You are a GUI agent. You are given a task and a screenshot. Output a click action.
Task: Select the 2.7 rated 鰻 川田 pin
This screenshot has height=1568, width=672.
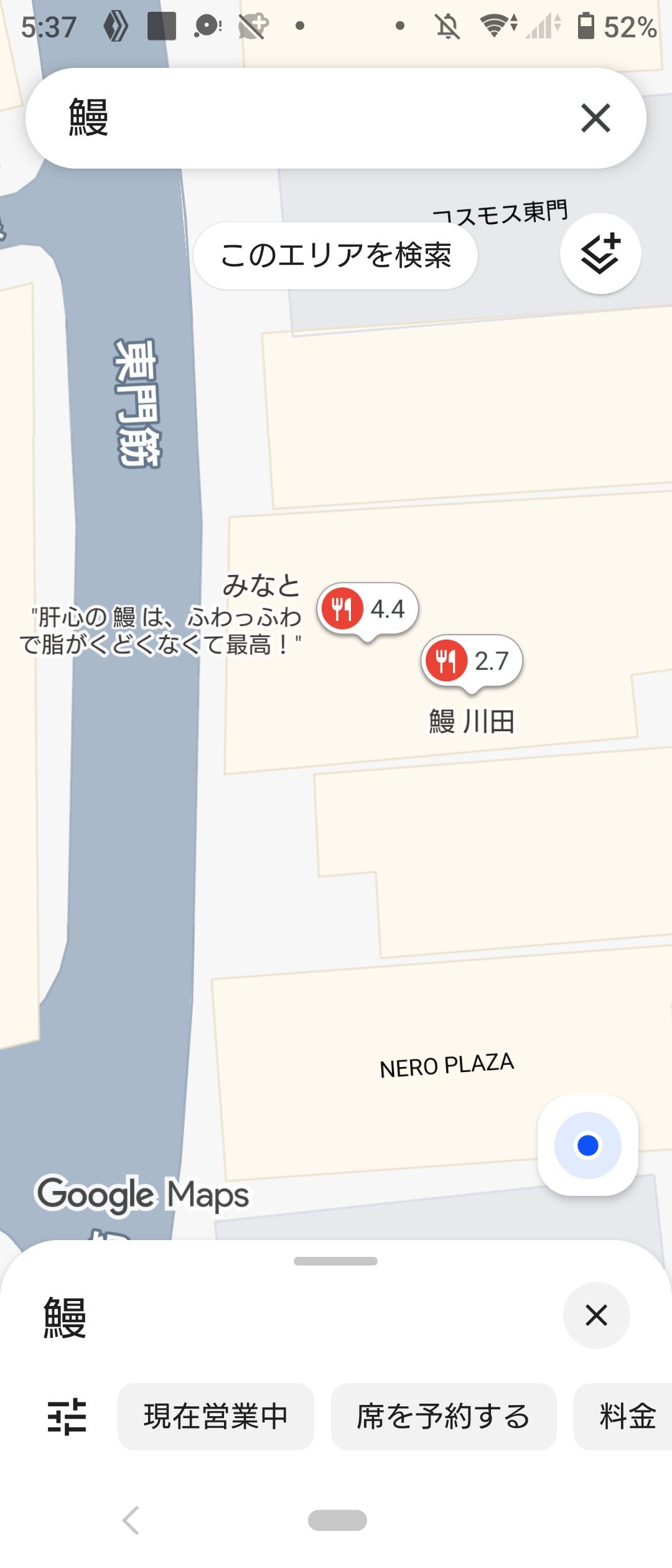pyautogui.click(x=471, y=661)
